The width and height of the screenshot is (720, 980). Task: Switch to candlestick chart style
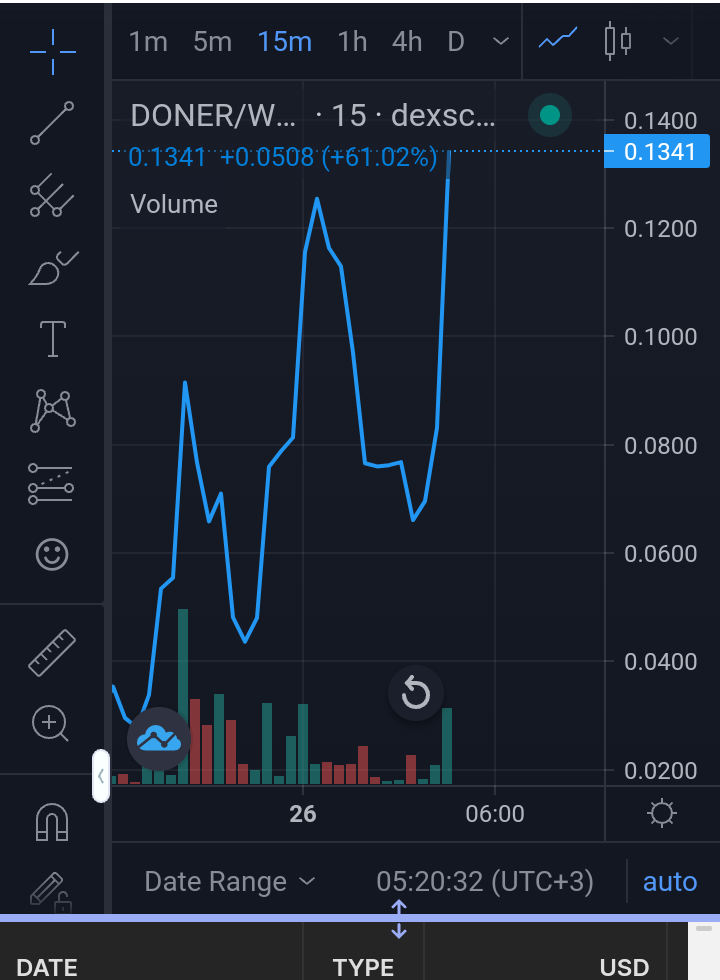[x=618, y=41]
